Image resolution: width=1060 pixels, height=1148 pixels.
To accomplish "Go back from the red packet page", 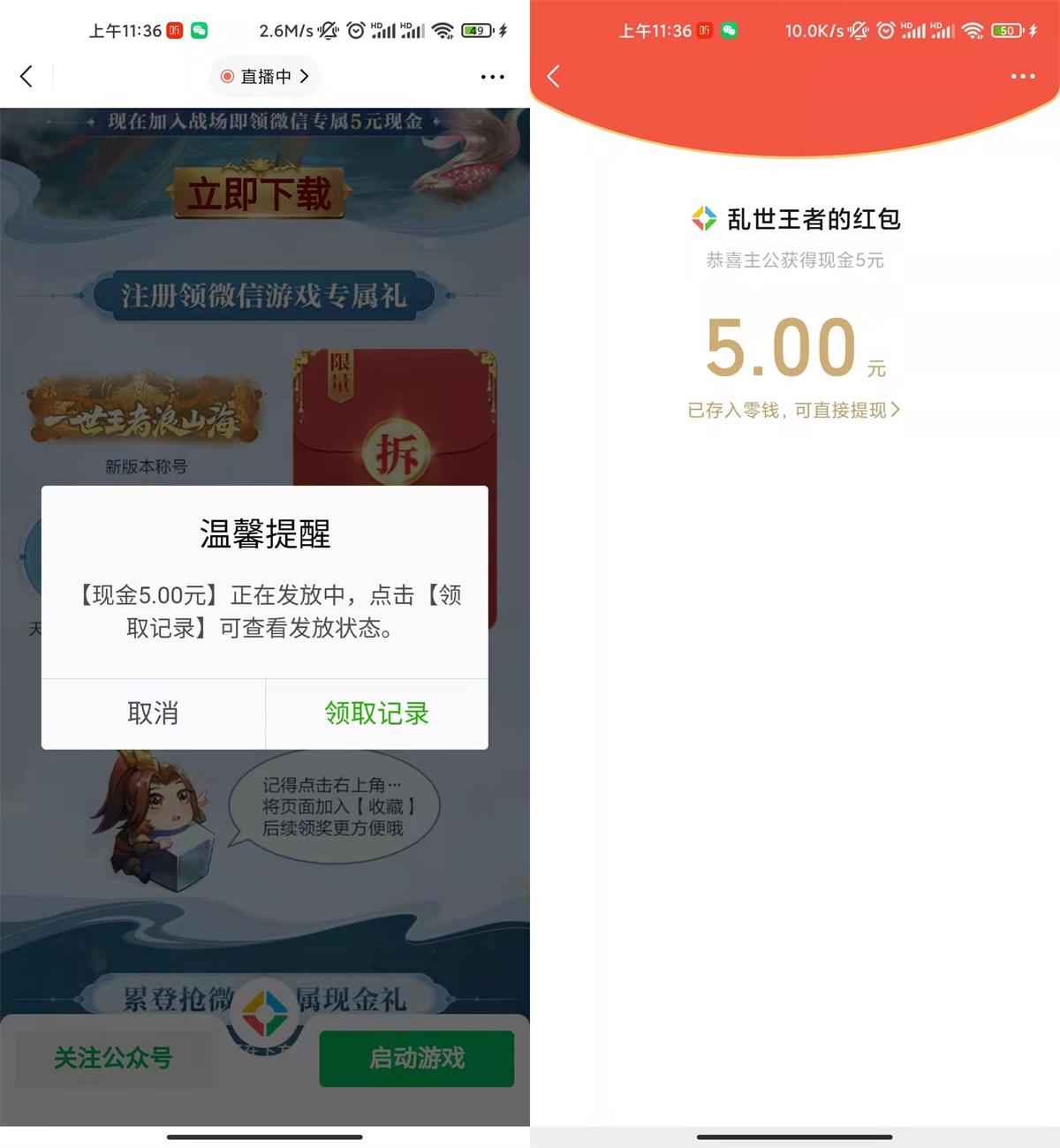I will click(x=554, y=77).
